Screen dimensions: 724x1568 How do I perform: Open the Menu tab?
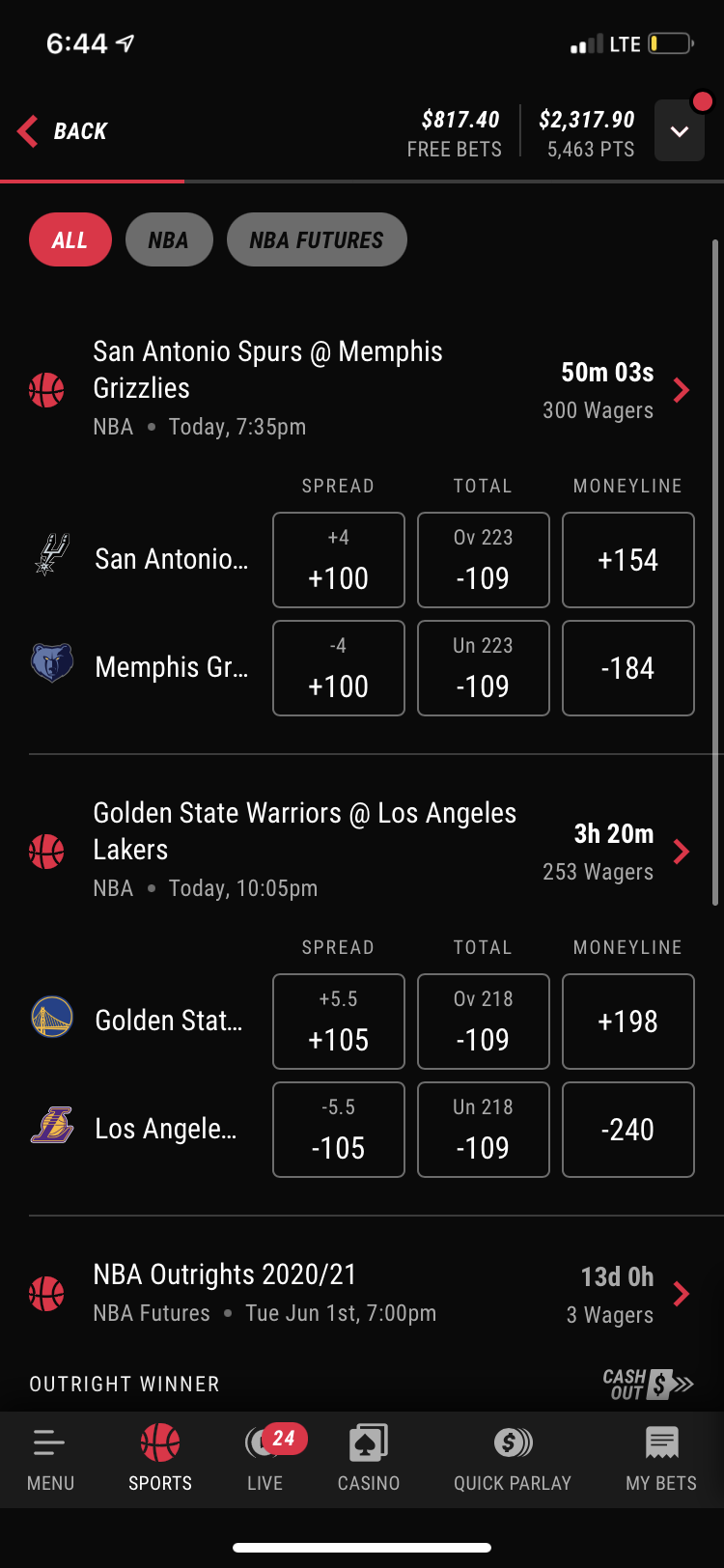click(x=50, y=1458)
